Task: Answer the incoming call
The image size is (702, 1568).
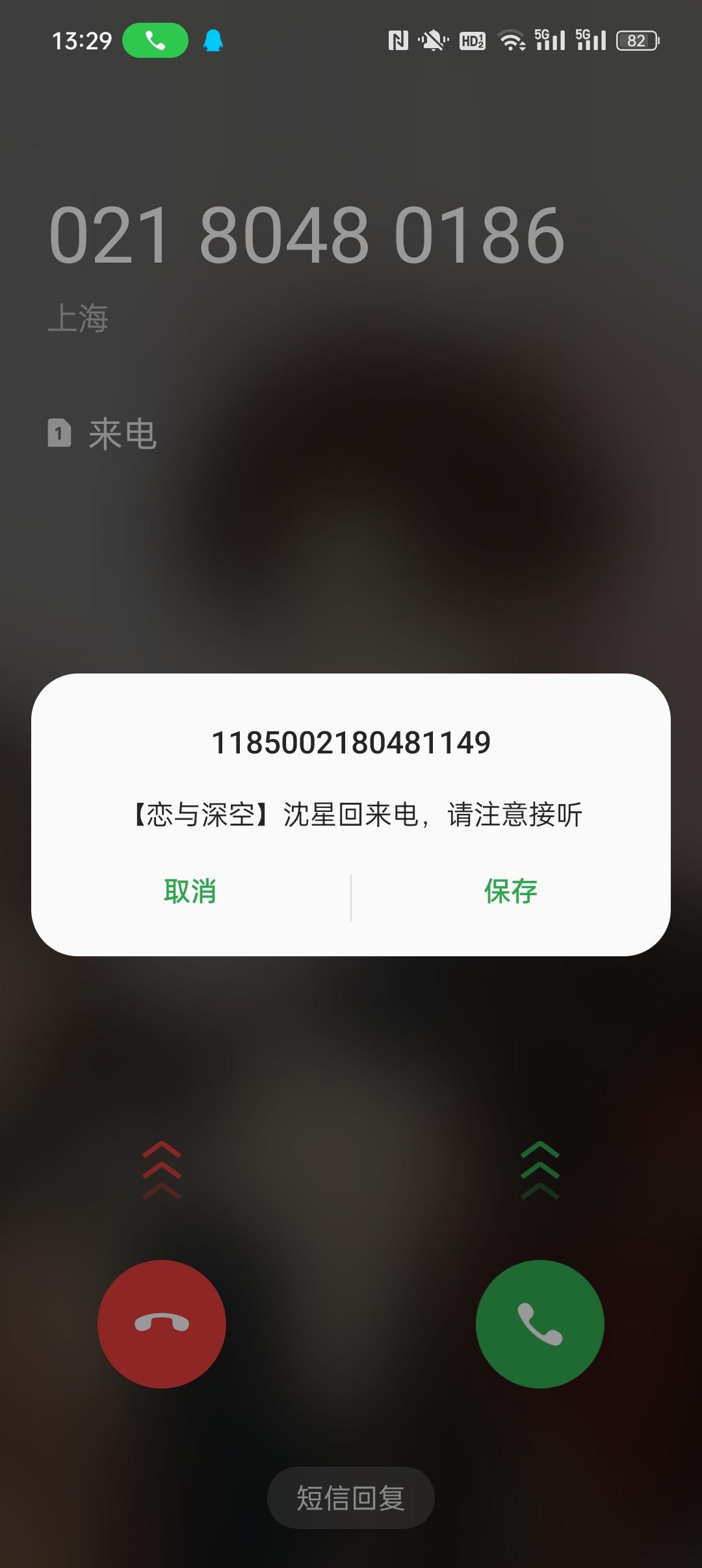Action: tap(539, 1324)
